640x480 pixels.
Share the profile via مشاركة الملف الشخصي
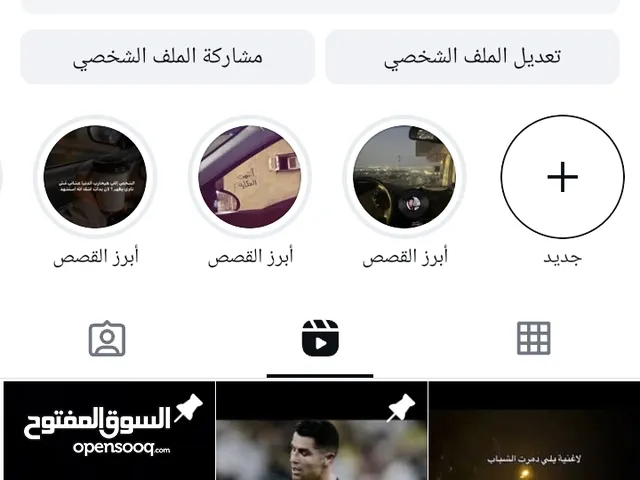pos(167,57)
